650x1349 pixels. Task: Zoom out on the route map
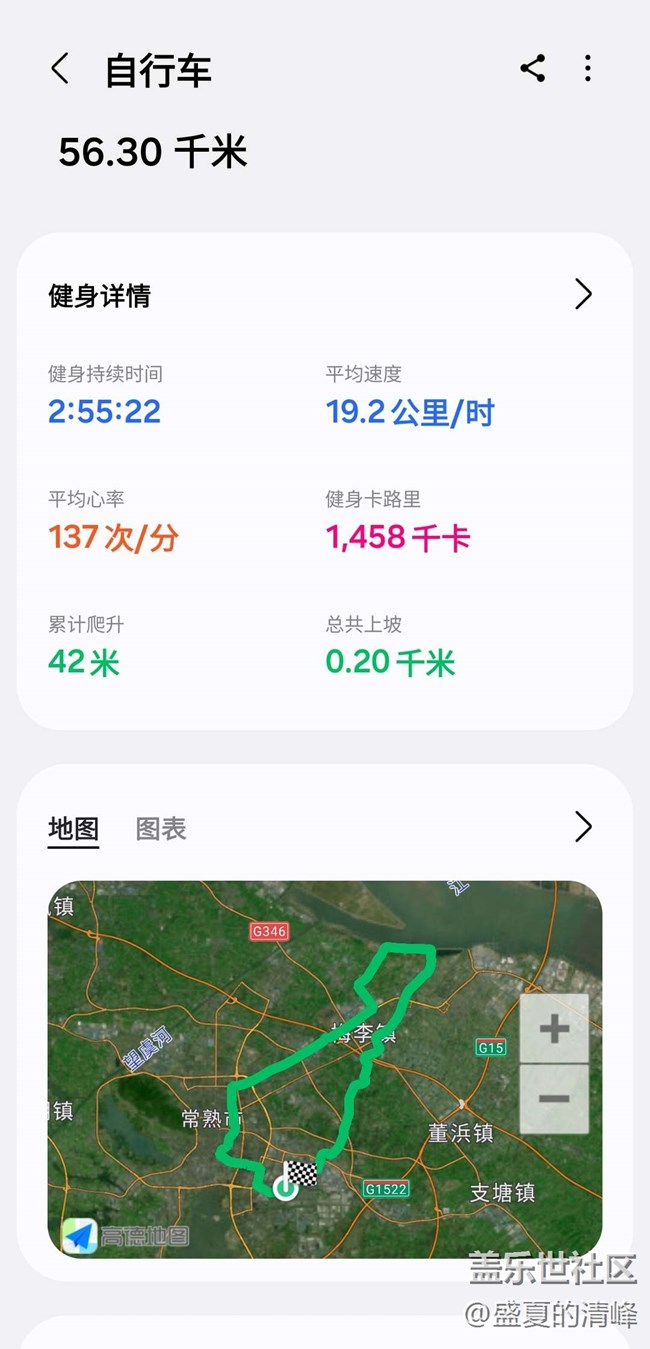pyautogui.click(x=554, y=1099)
